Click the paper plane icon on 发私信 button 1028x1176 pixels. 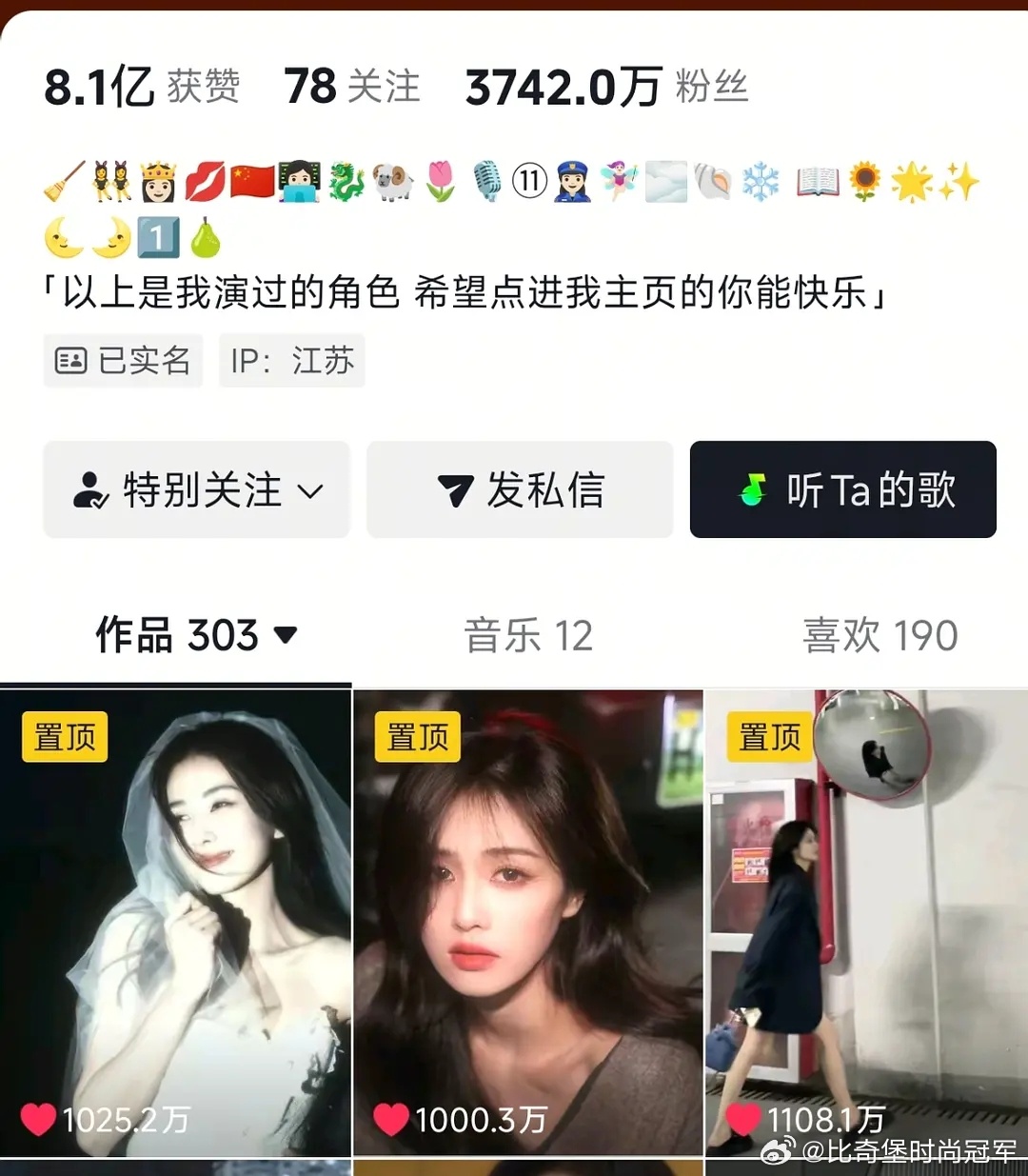(x=457, y=489)
